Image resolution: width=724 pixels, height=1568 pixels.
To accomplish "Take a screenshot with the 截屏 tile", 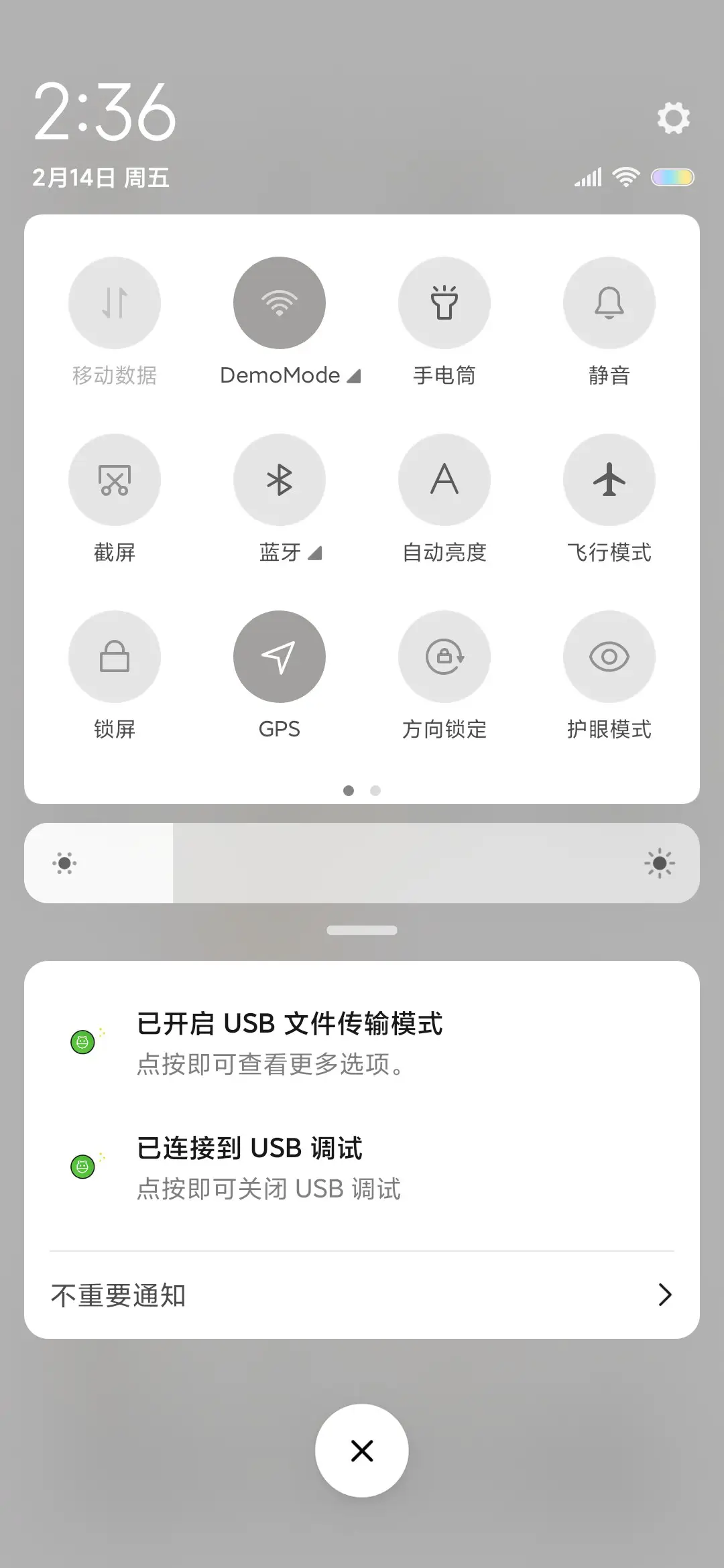I will pos(115,480).
